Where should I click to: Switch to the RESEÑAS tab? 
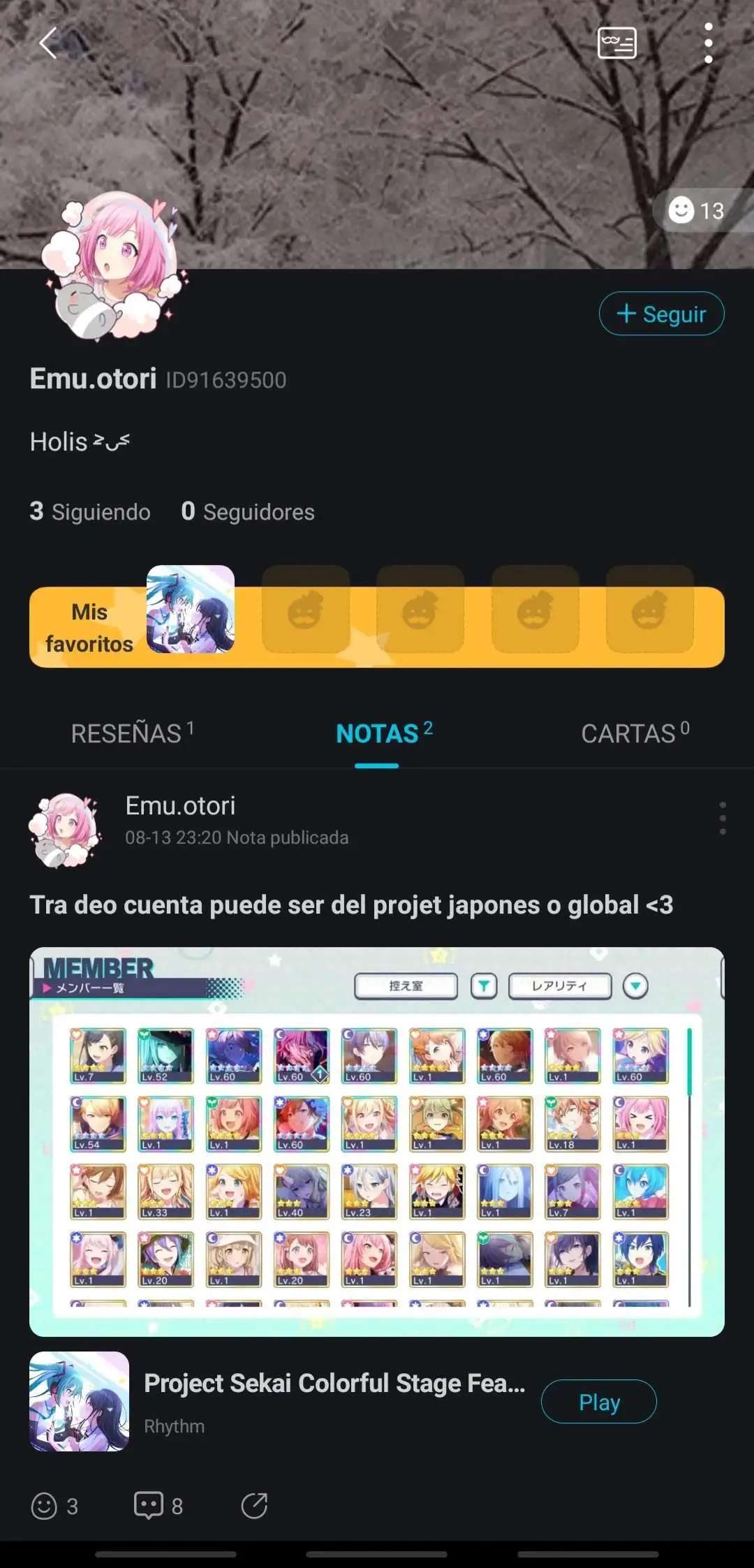click(132, 733)
